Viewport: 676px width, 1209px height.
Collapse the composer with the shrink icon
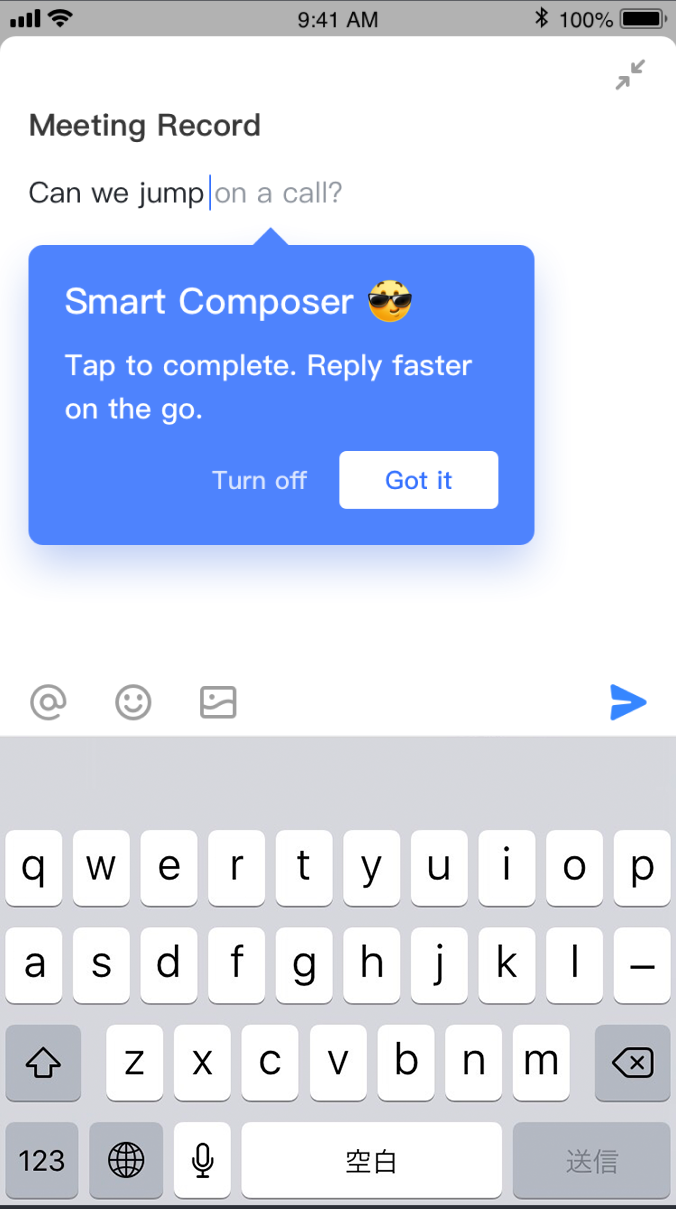(x=630, y=75)
